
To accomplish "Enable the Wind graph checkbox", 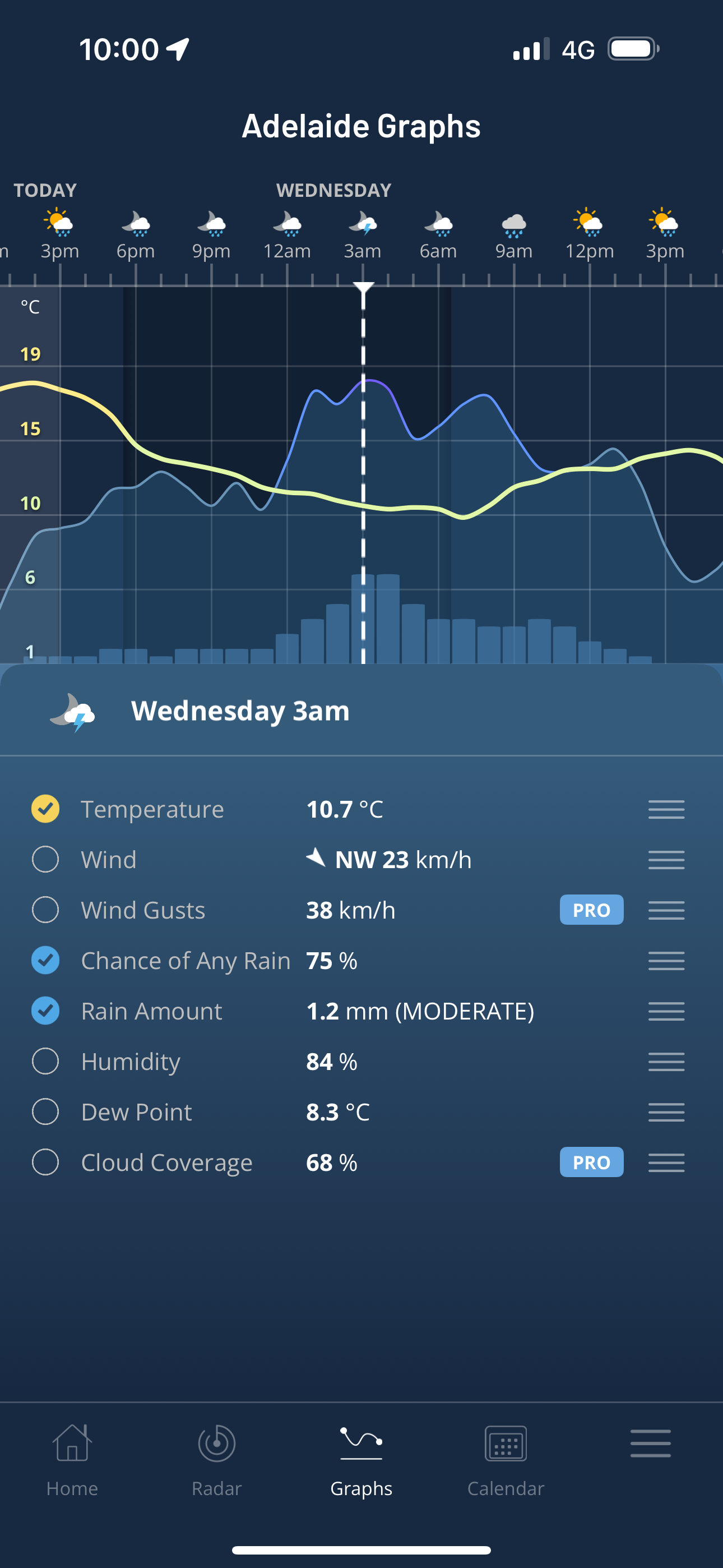I will [x=45, y=860].
